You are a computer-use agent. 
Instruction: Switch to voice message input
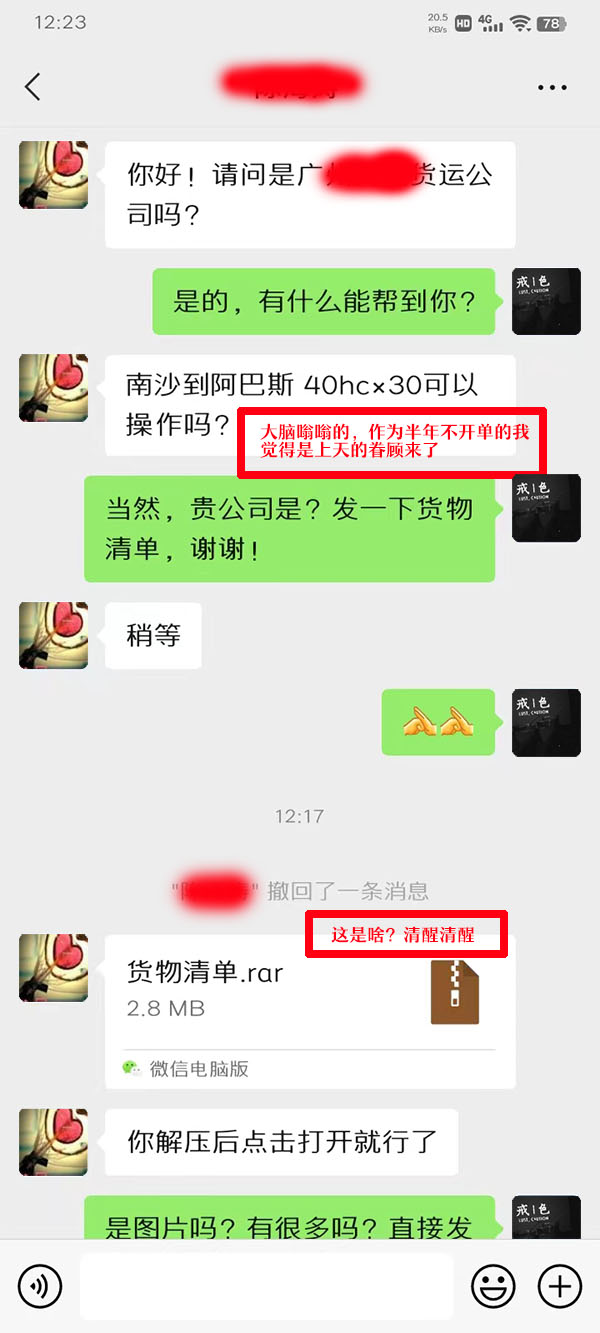point(40,1286)
